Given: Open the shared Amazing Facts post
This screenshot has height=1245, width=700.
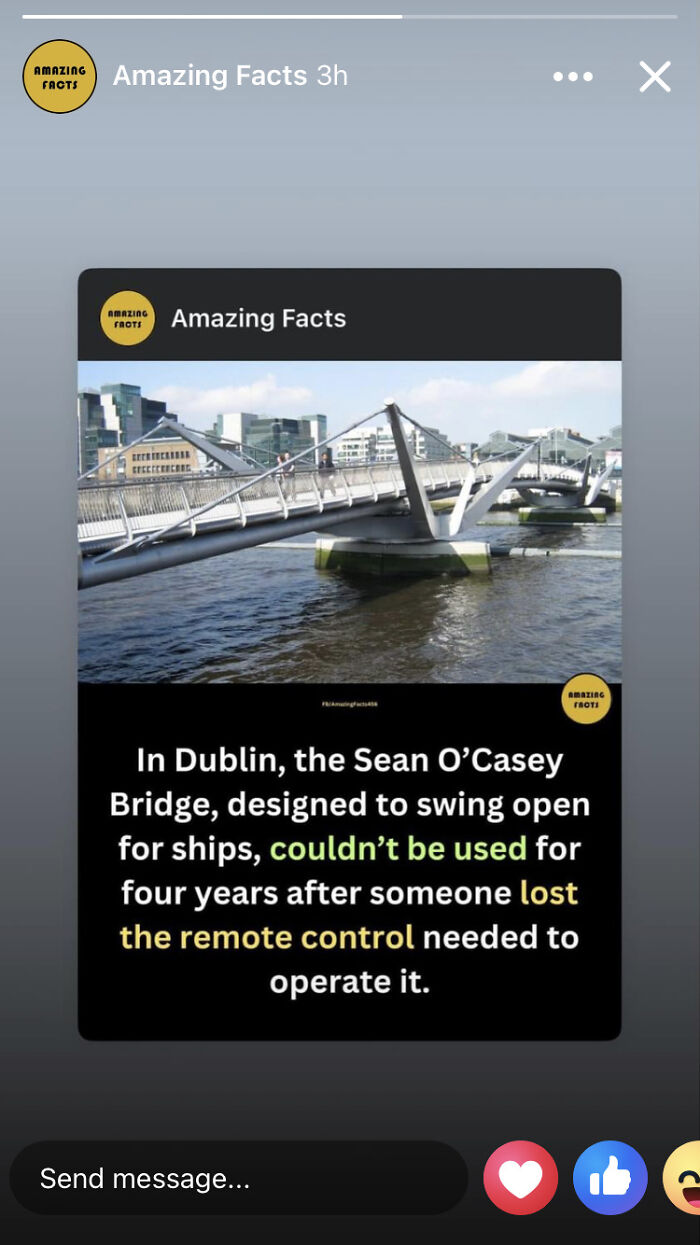Looking at the screenshot, I should (x=349, y=654).
